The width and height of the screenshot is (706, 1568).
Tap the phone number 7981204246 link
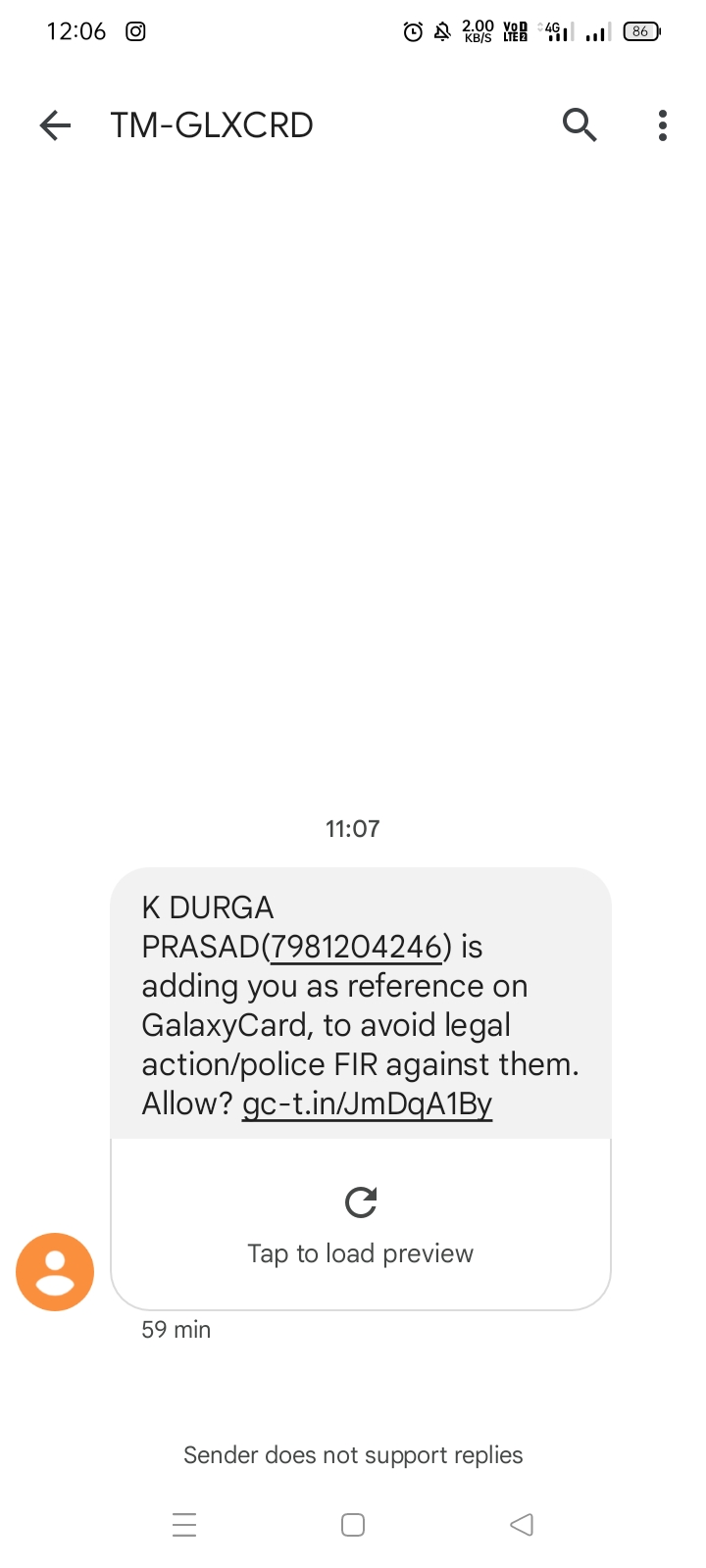(356, 948)
